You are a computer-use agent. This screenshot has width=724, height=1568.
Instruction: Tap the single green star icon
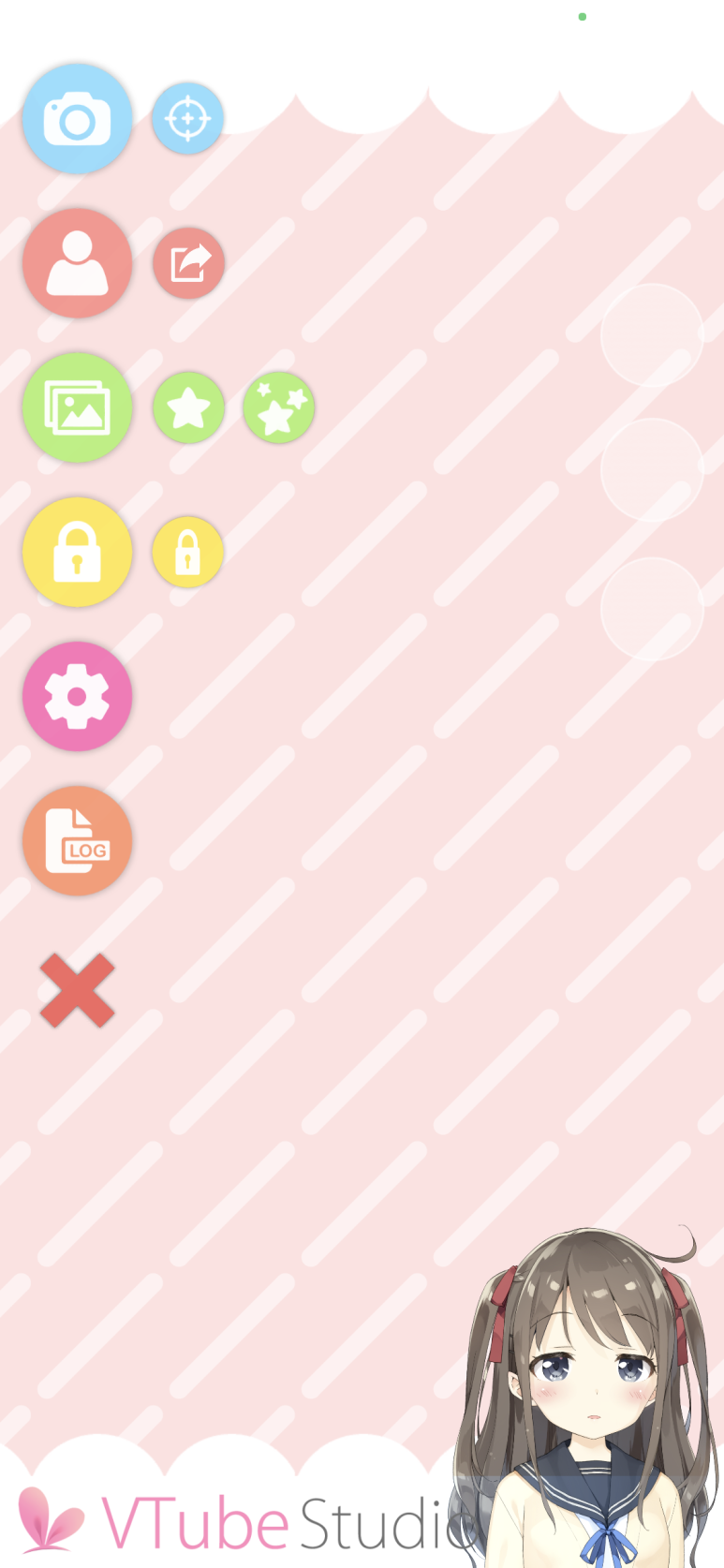click(188, 407)
